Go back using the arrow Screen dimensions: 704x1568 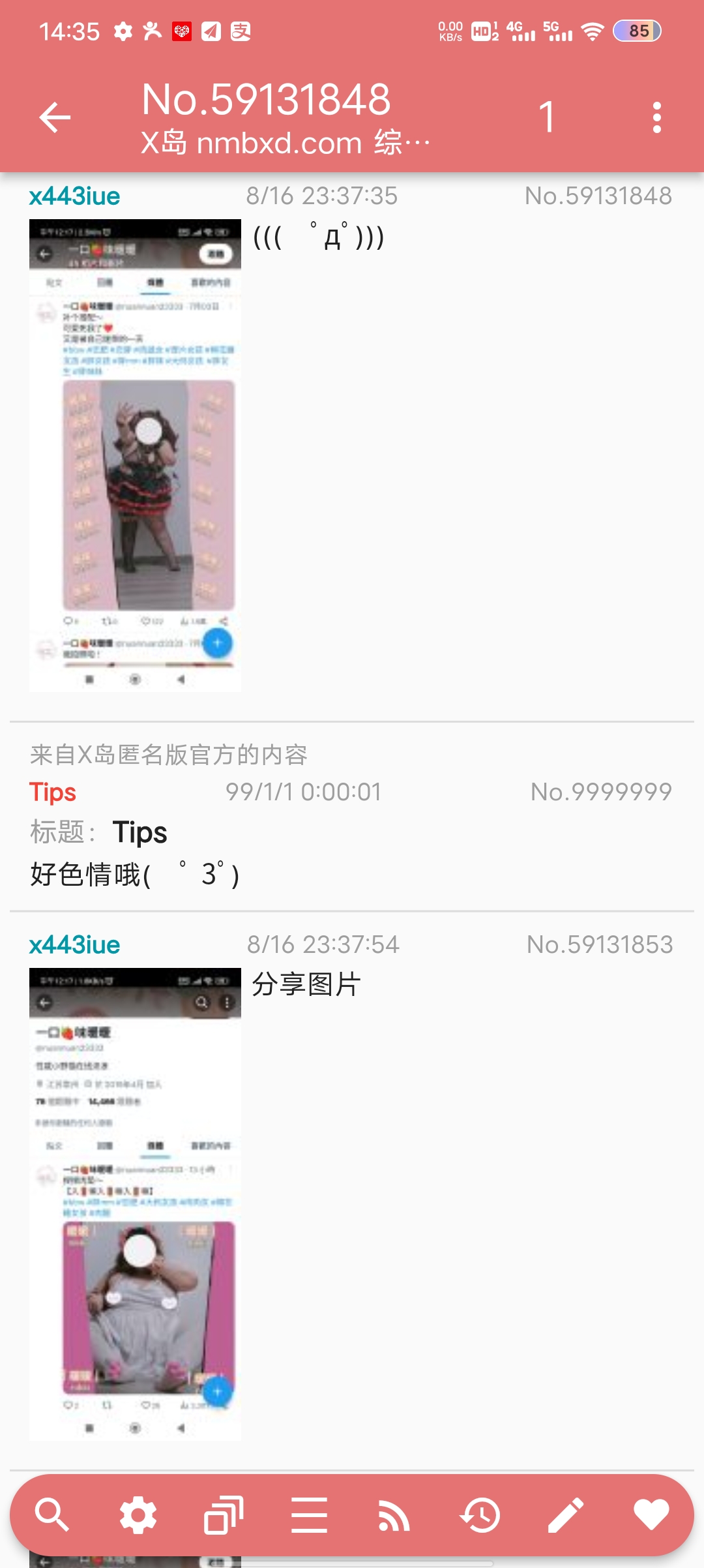coord(55,117)
